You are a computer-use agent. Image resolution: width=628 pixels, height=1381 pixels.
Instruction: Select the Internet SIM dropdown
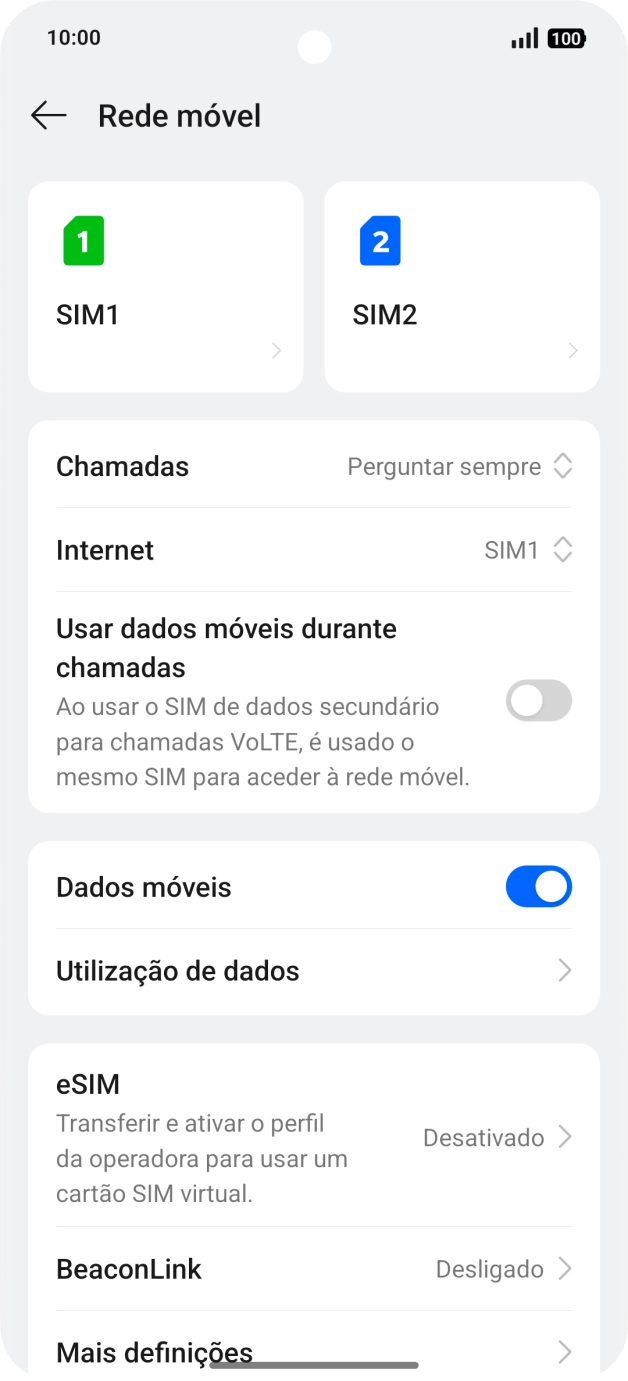point(527,550)
